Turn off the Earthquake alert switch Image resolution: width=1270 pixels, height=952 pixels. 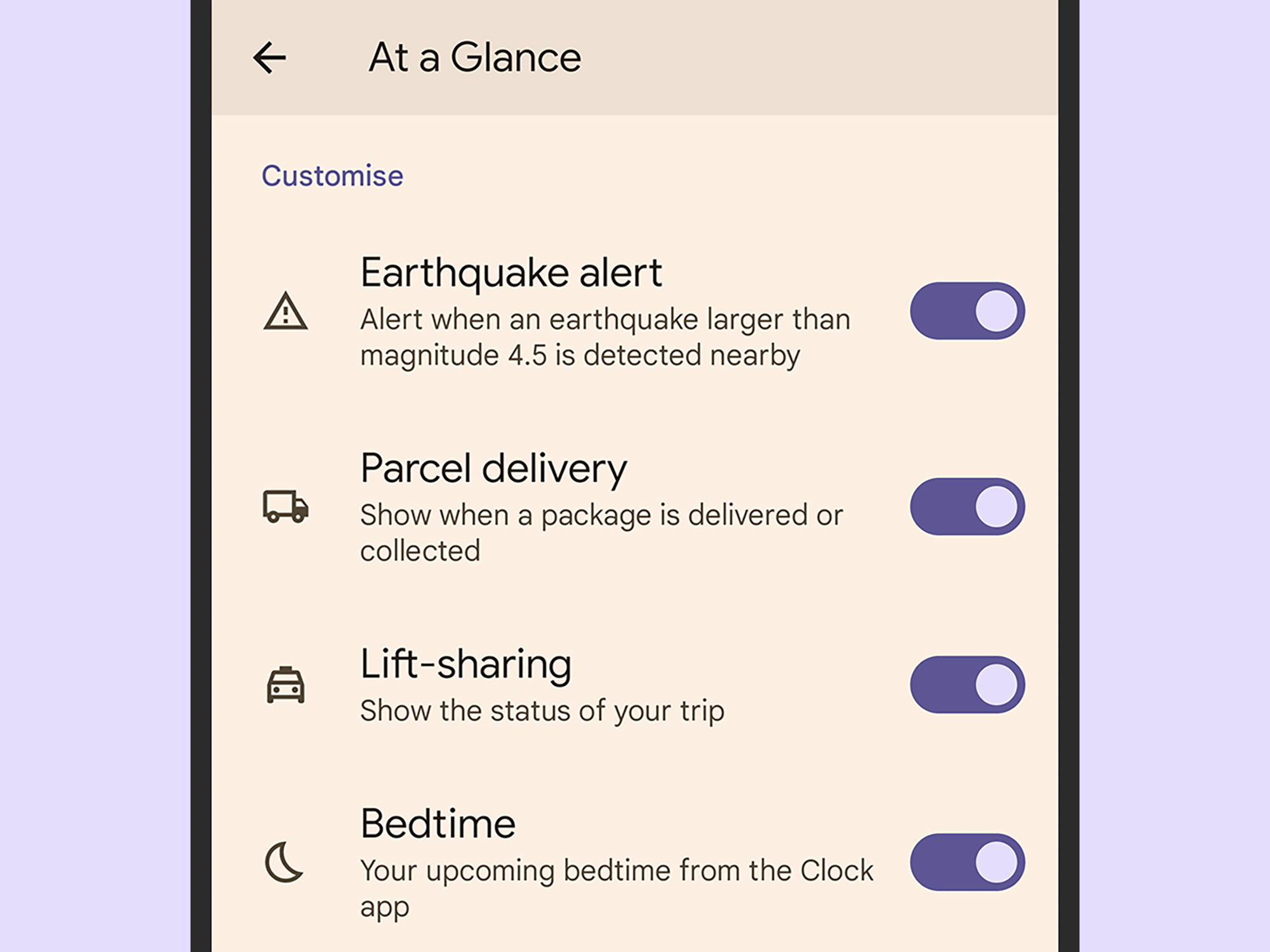click(x=966, y=311)
